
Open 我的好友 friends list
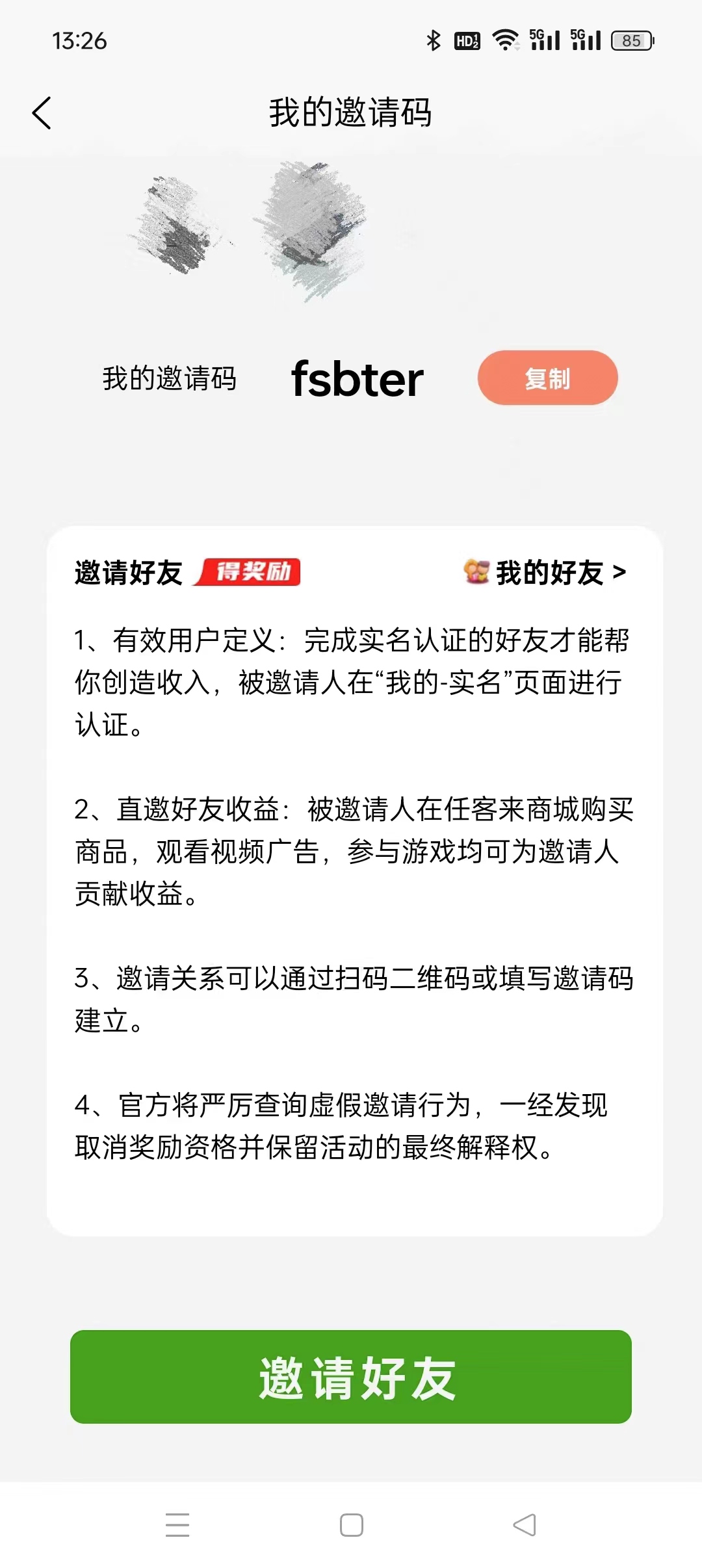coord(545,572)
